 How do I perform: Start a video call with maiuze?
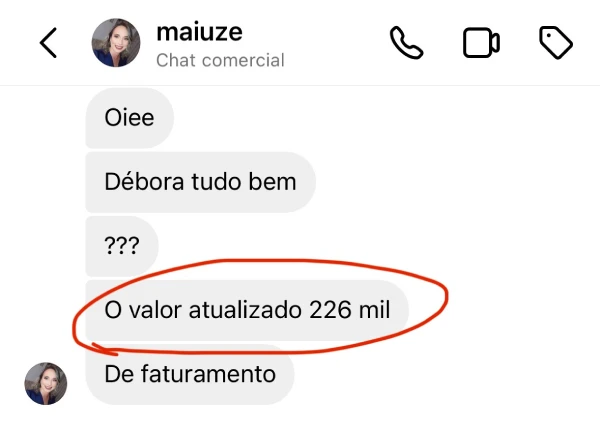(x=481, y=43)
